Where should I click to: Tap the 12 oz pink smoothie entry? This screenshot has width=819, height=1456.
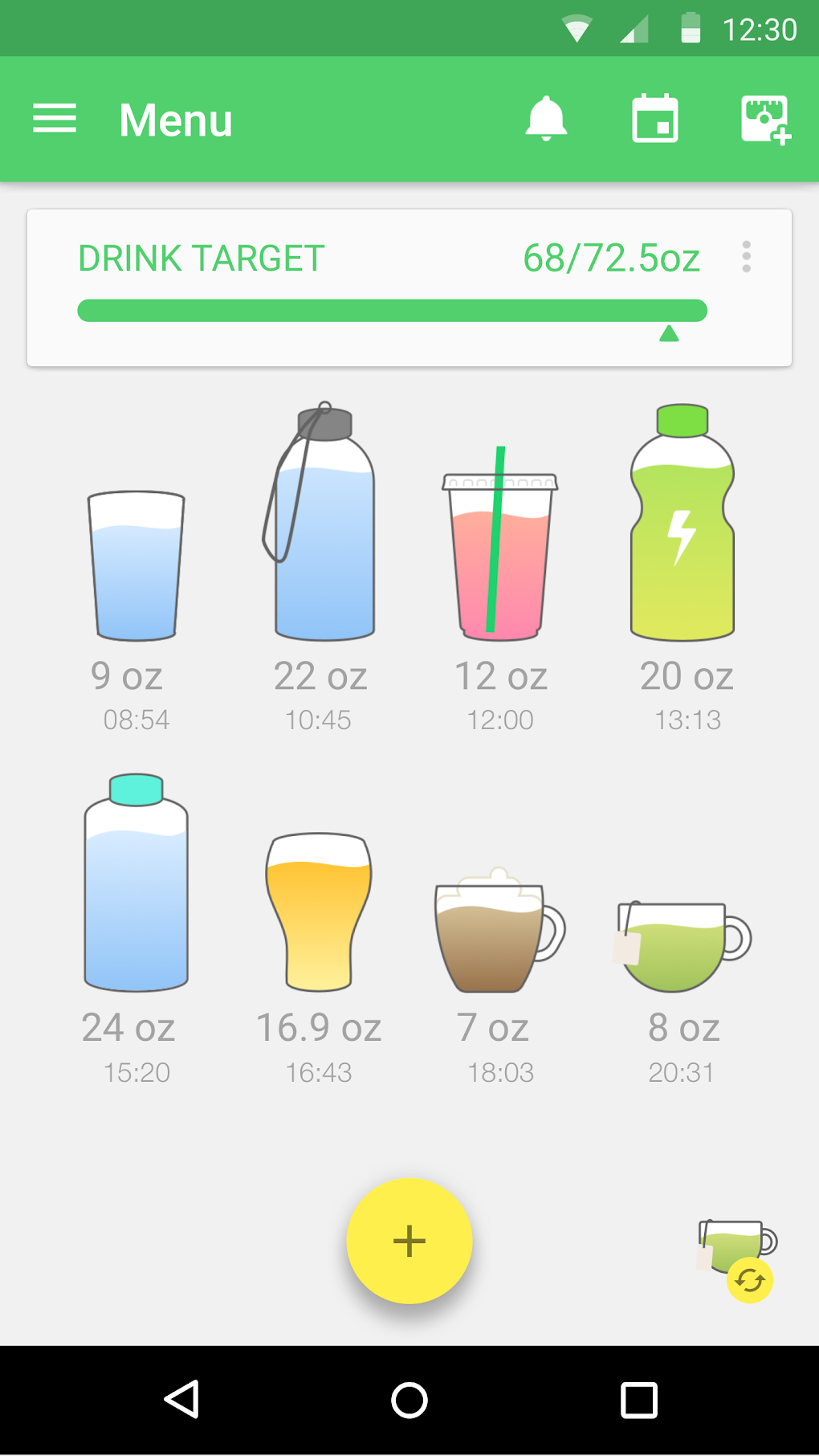click(x=499, y=554)
